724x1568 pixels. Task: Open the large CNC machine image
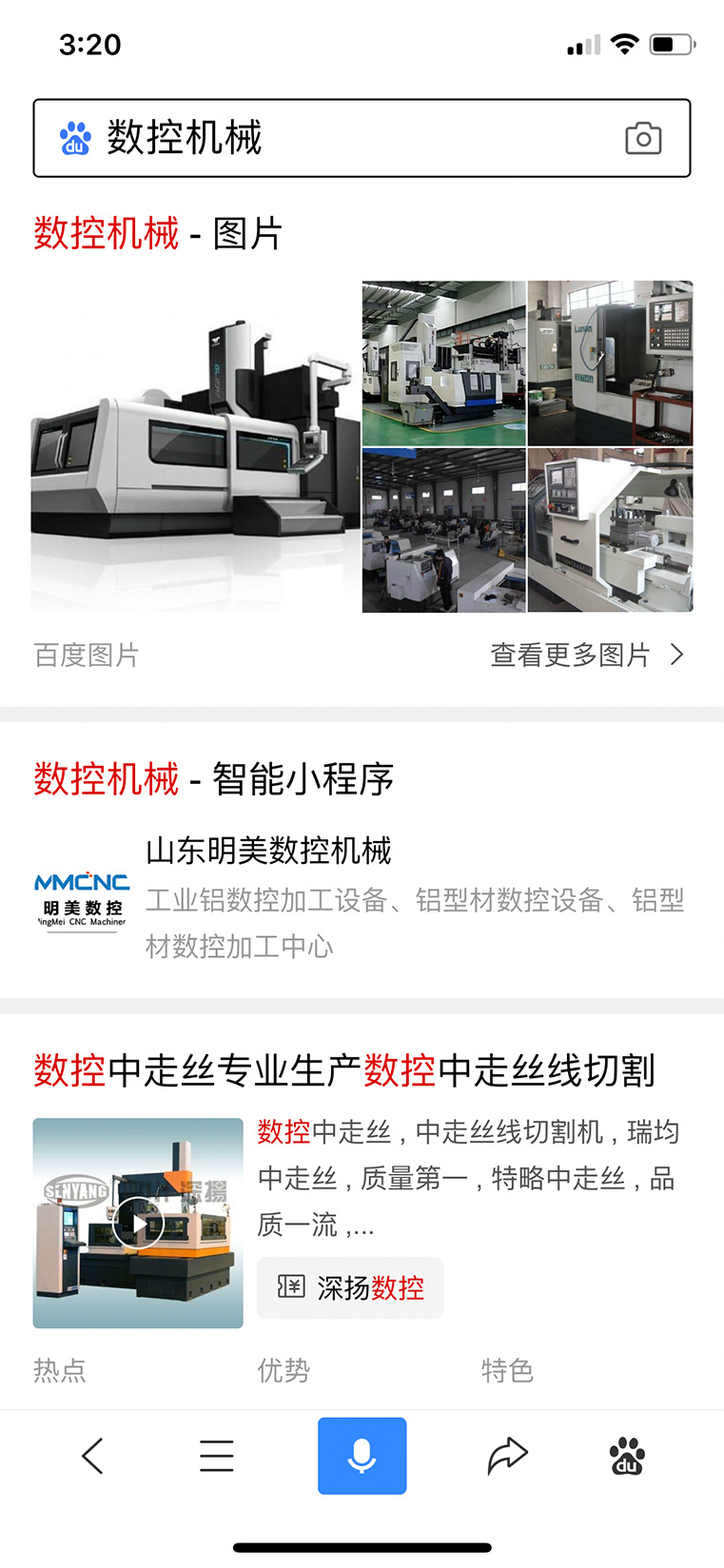coord(195,446)
